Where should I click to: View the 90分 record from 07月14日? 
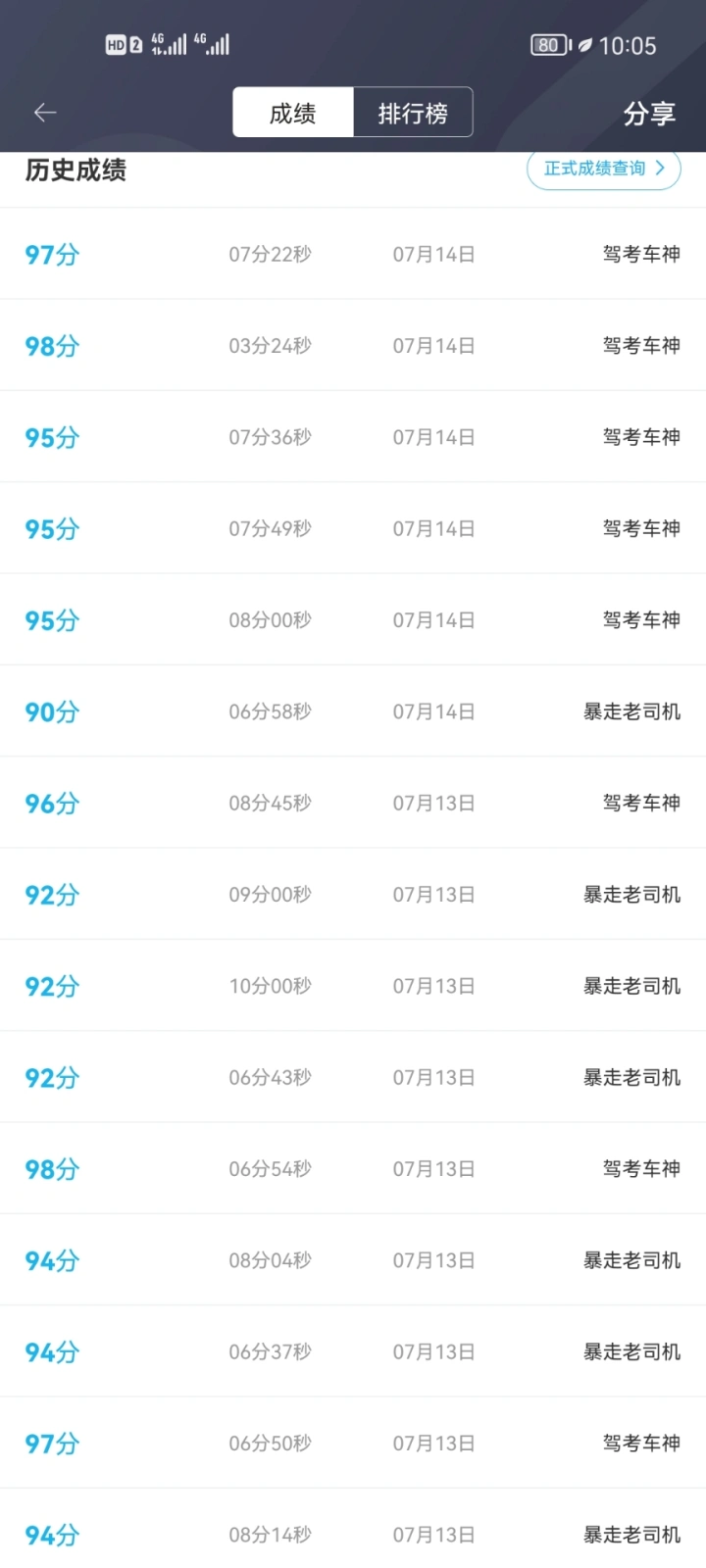353,711
